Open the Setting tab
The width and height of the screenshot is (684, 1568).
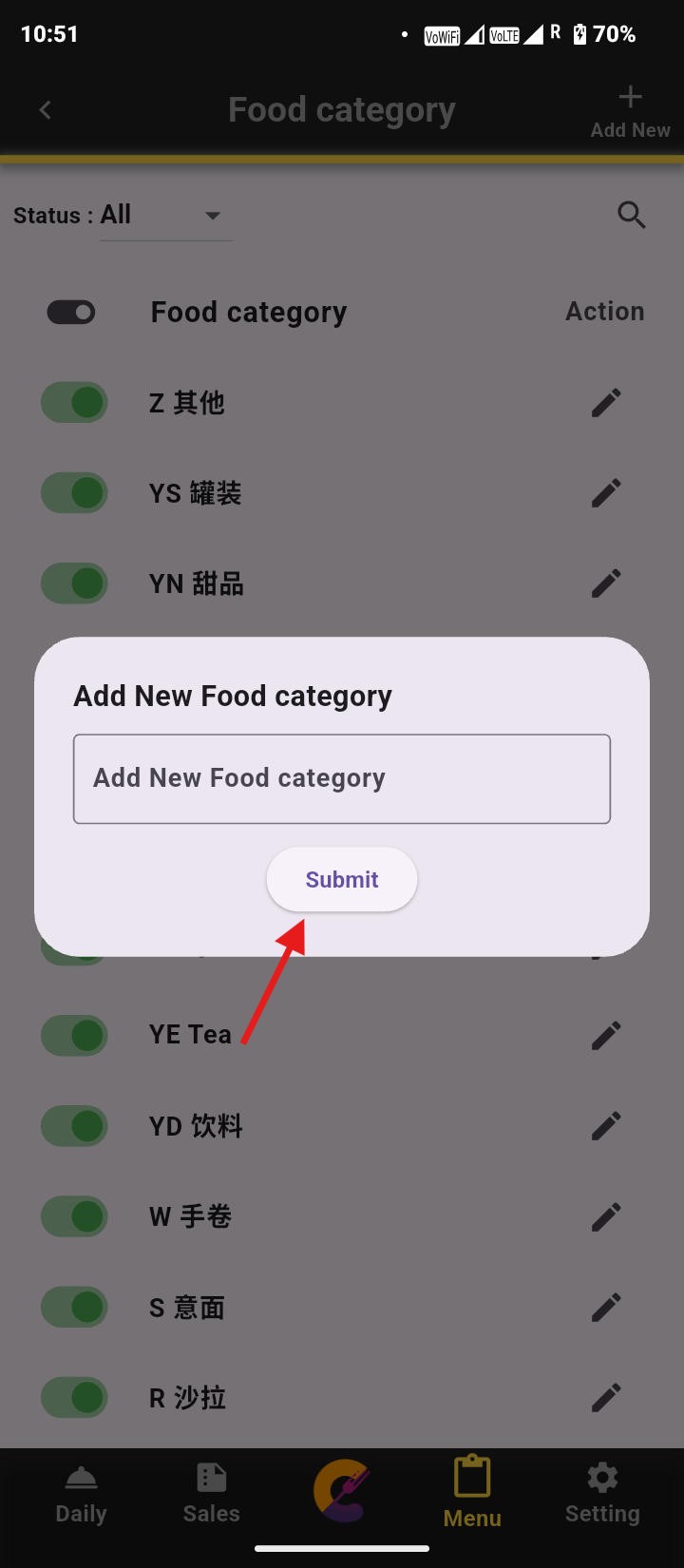[x=602, y=1495]
